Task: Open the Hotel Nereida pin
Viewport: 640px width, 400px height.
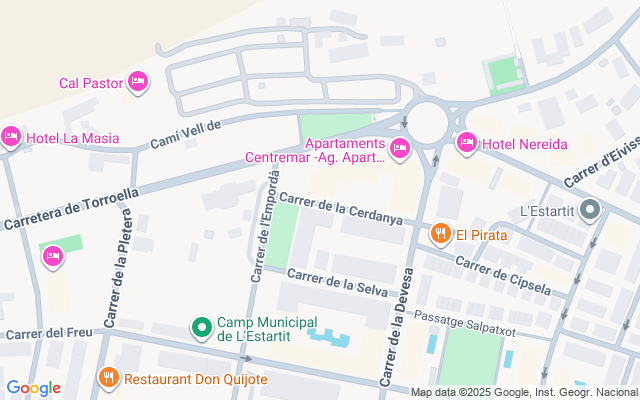Action: (466, 144)
